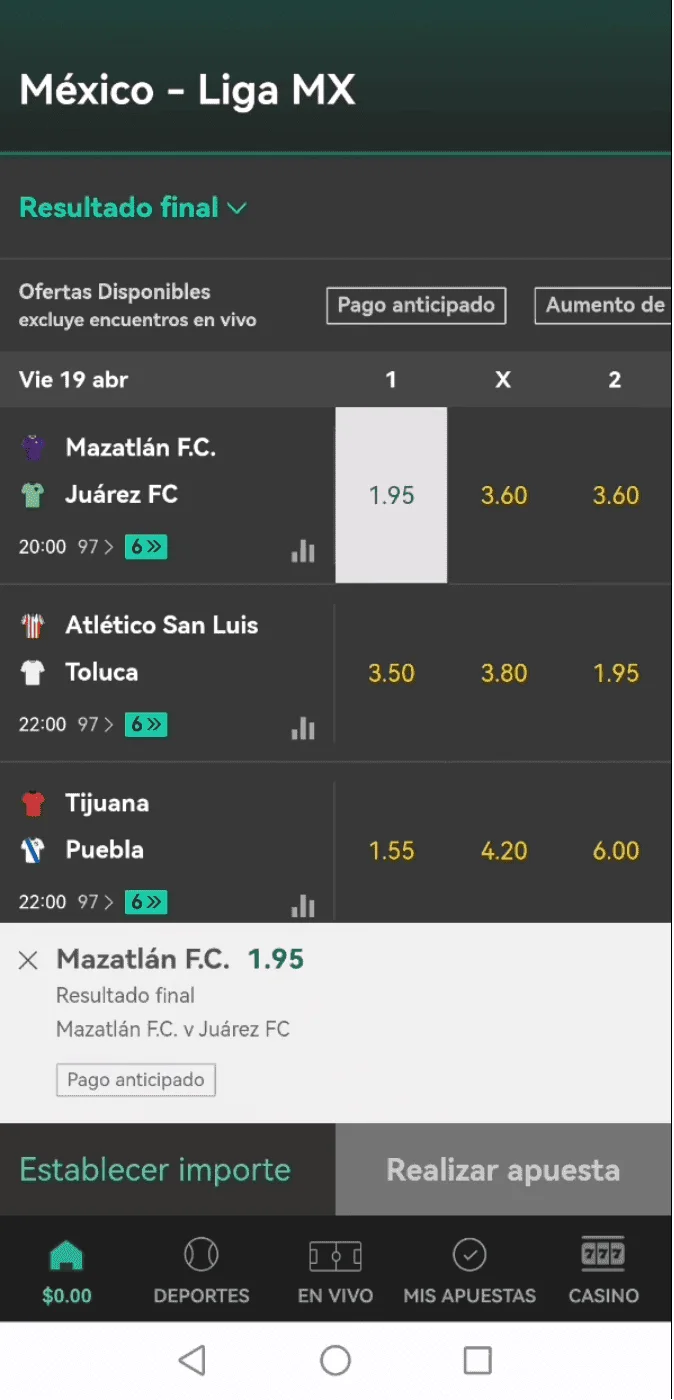
Task: Select Tijuana to win at 1.55
Action: click(x=391, y=851)
